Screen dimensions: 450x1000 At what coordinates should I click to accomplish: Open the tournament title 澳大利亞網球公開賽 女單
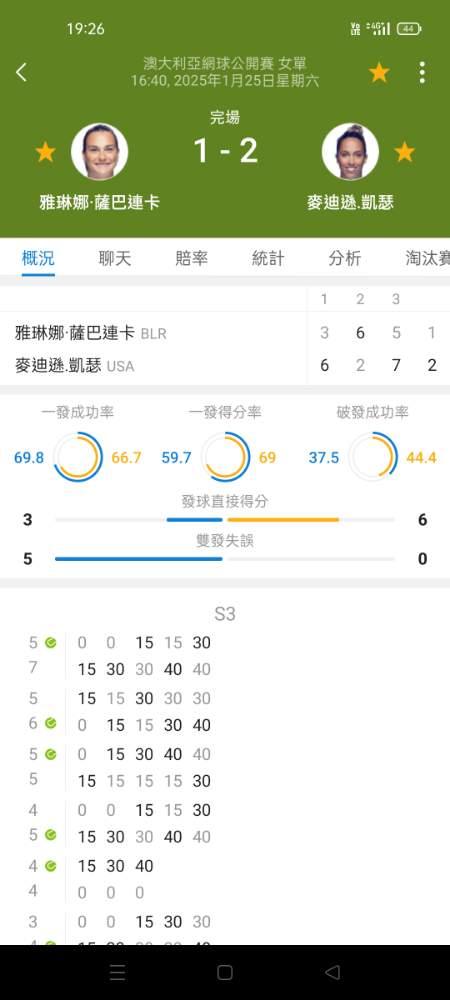click(x=225, y=63)
